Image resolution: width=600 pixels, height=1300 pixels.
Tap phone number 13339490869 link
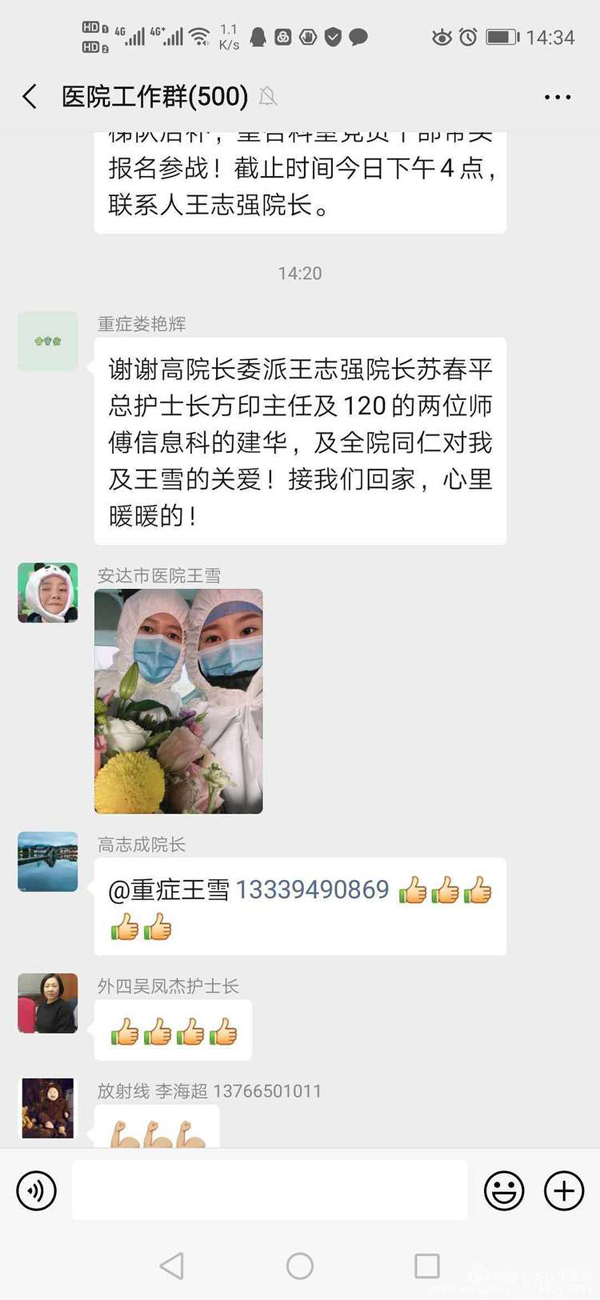(x=311, y=890)
